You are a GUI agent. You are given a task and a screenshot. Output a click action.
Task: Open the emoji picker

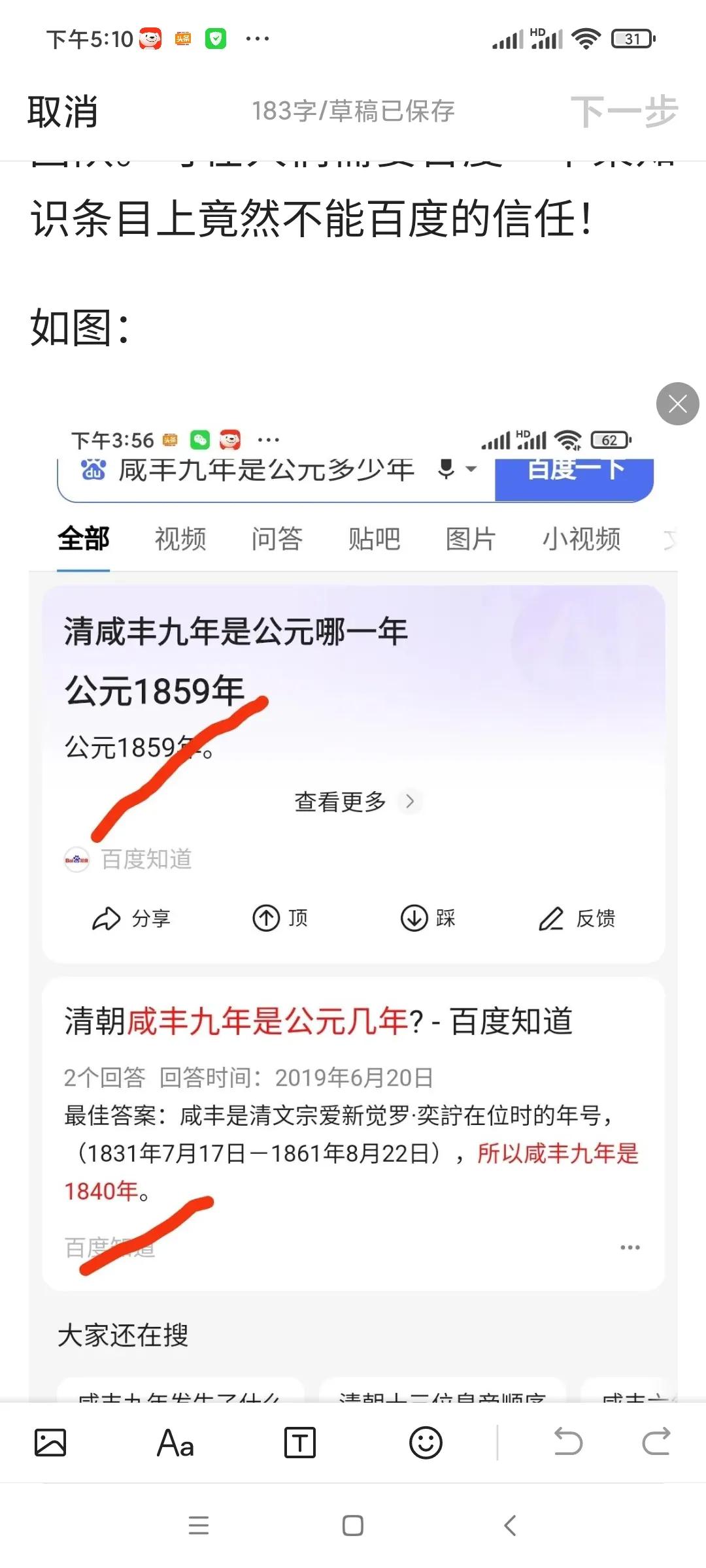[426, 1443]
